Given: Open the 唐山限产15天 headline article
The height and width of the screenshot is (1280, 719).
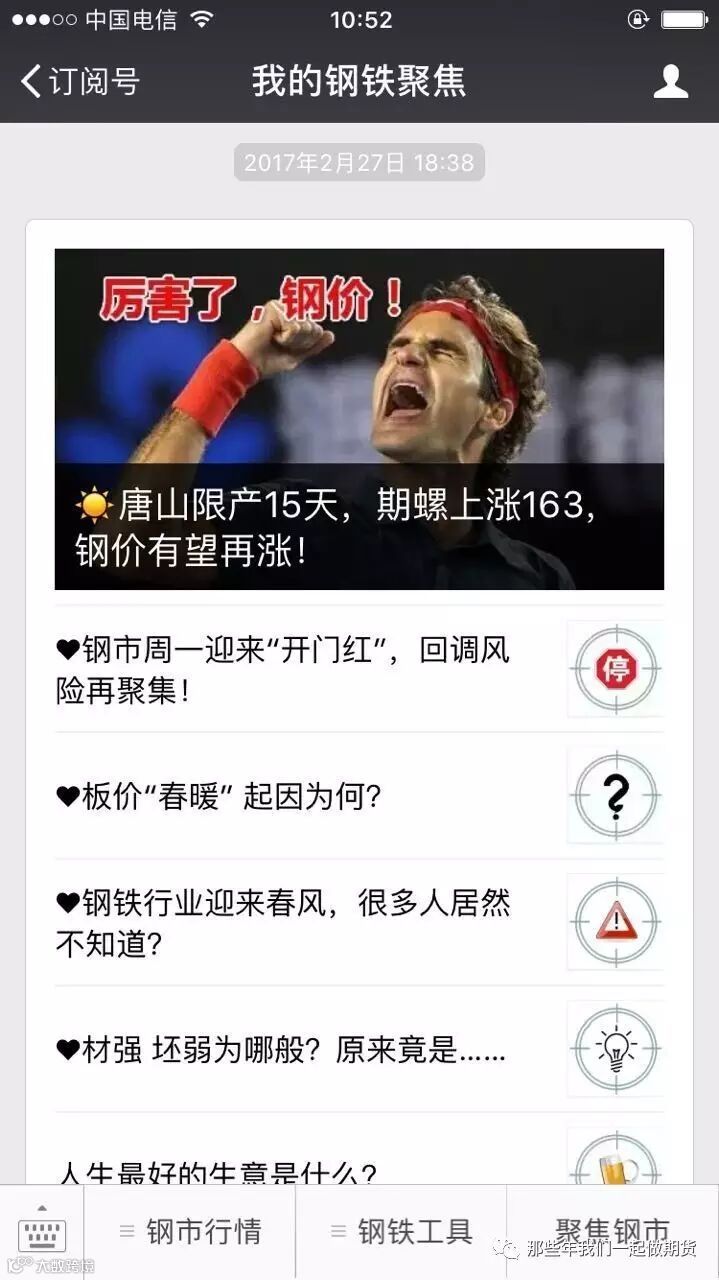Looking at the screenshot, I should 359,419.
